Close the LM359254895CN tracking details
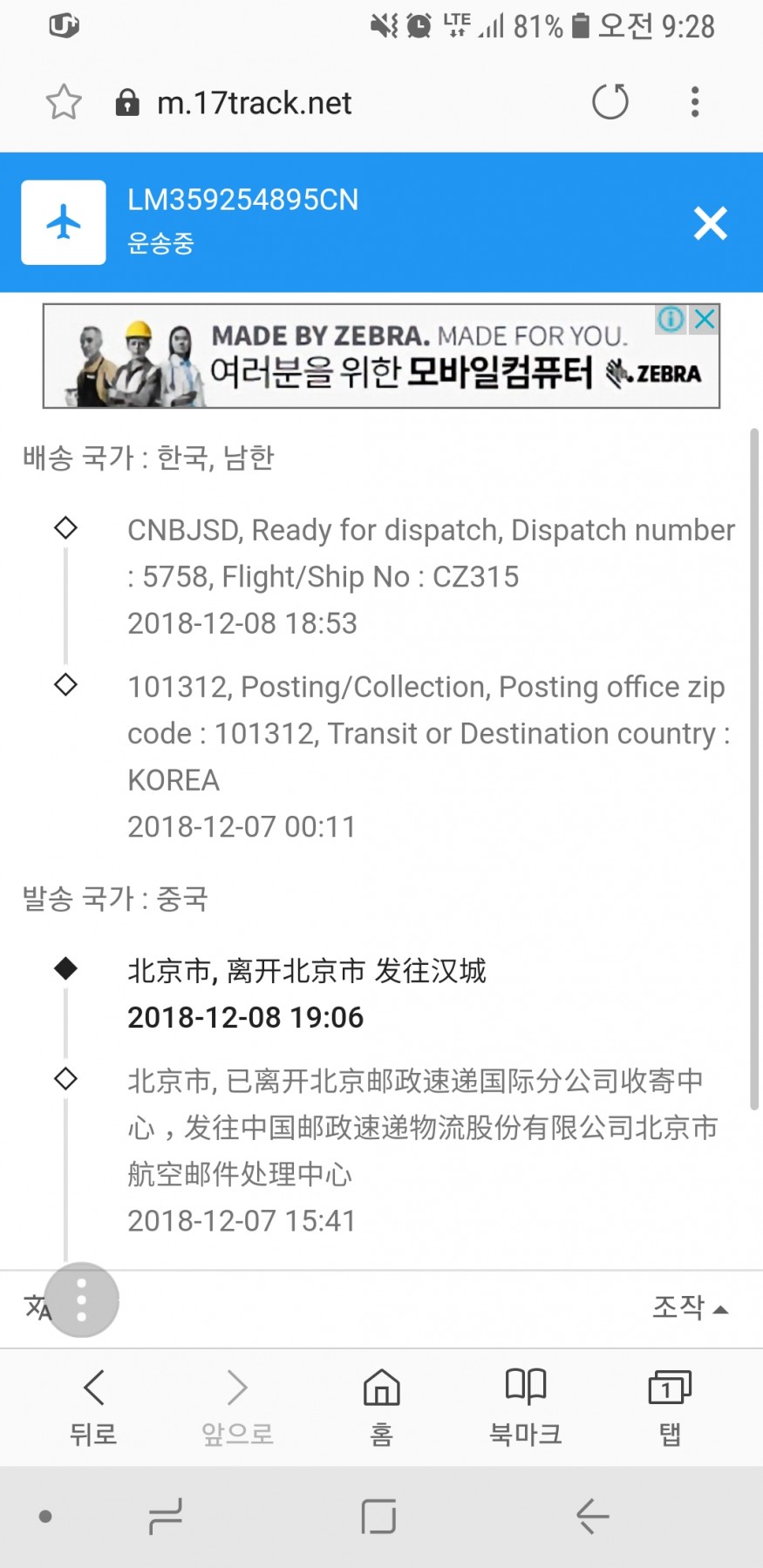Viewport: 763px width, 1568px height. [x=710, y=223]
